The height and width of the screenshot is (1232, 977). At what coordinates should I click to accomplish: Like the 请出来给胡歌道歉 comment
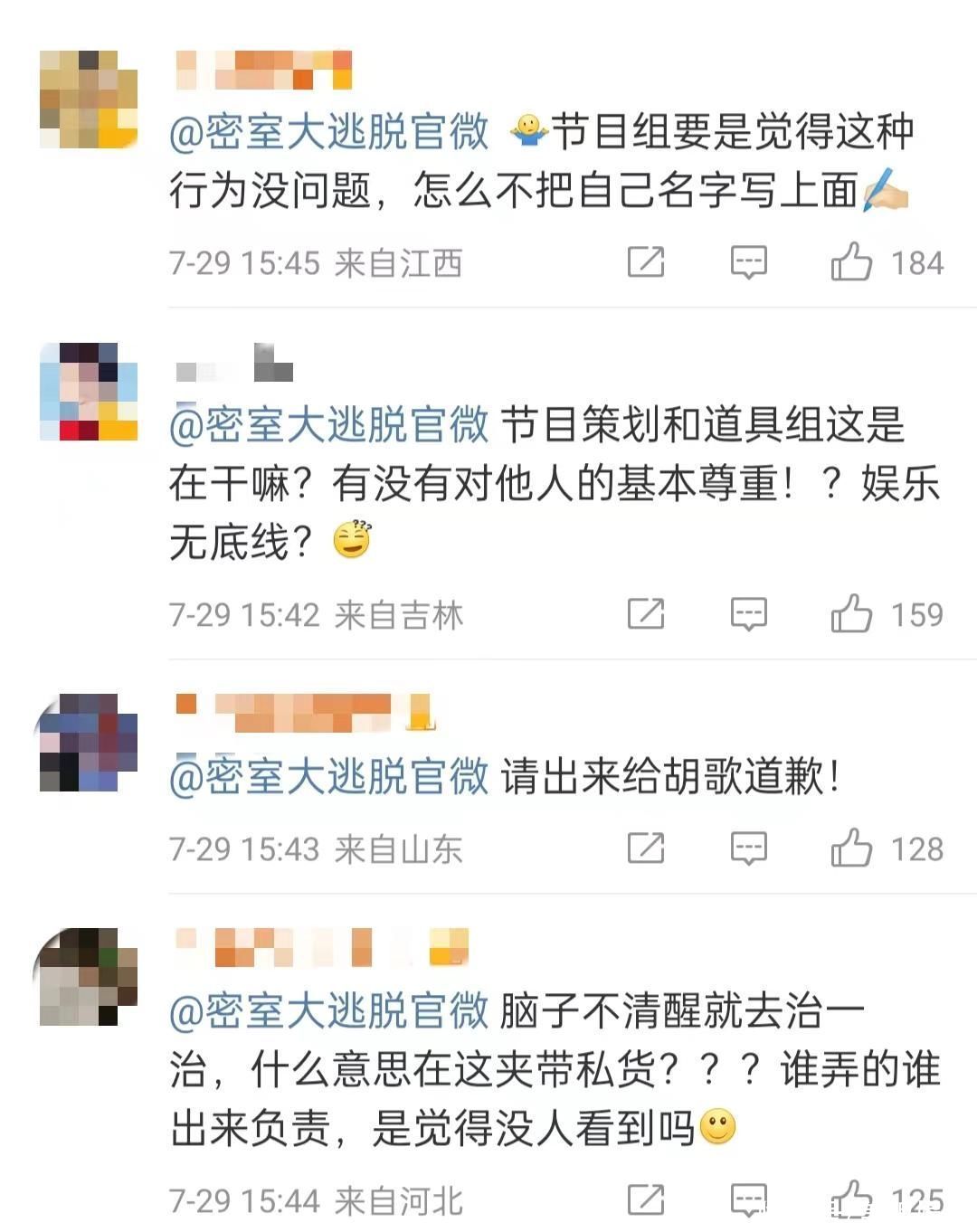851,848
